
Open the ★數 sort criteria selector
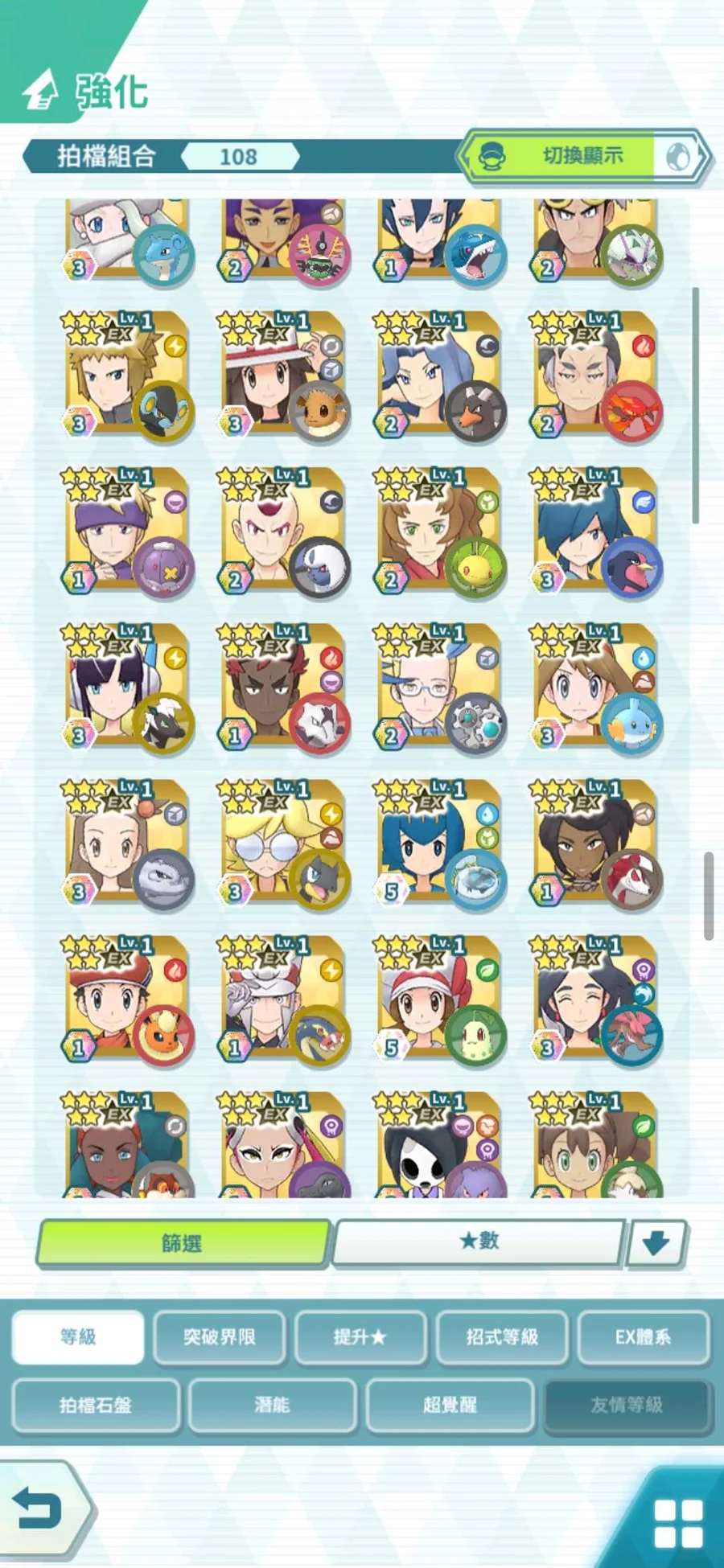(x=479, y=1242)
